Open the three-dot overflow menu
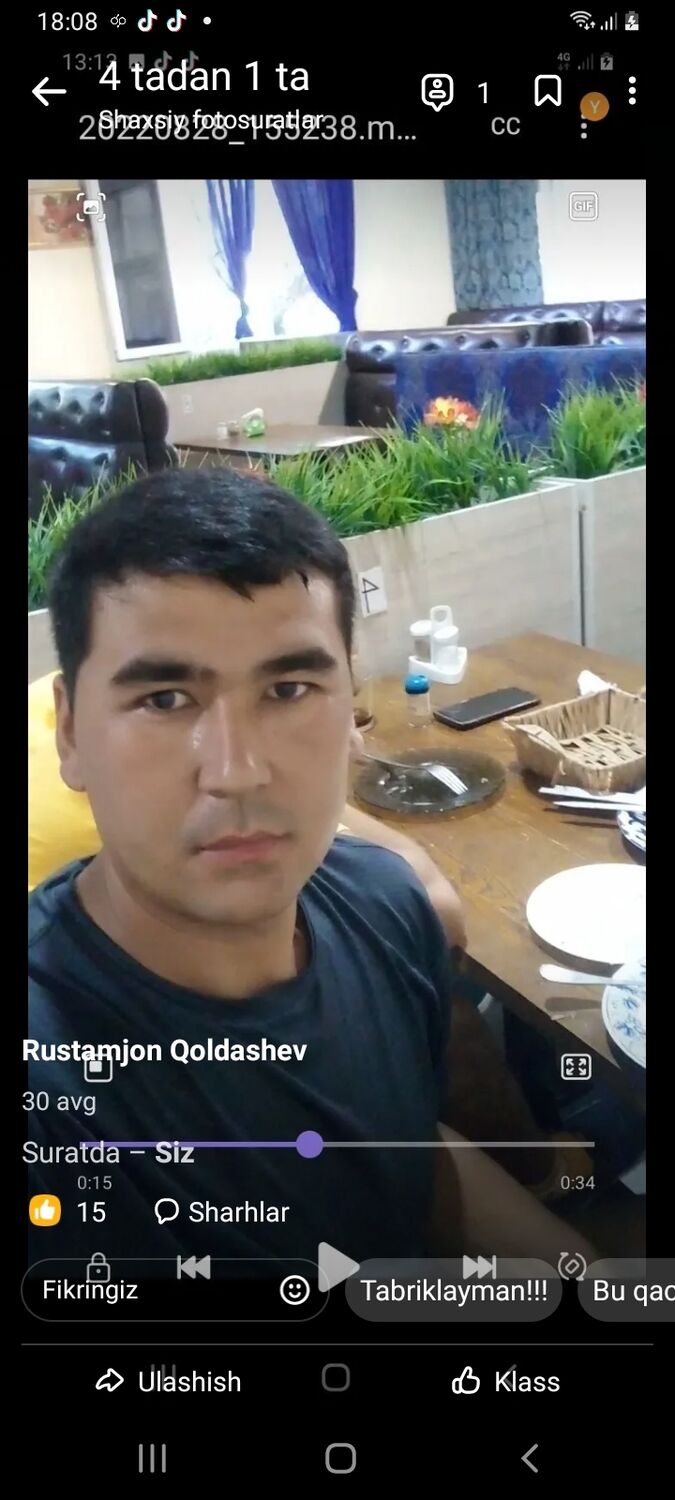 pos(632,92)
